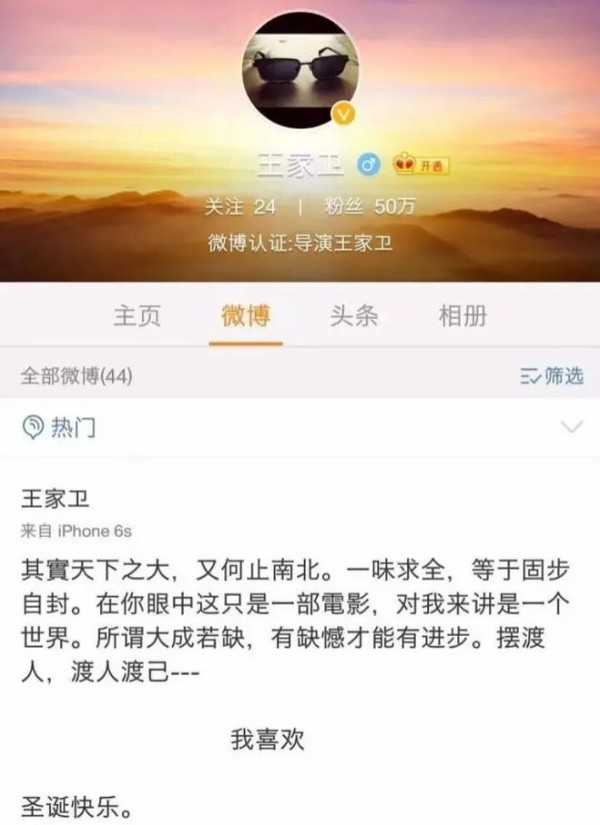Select the 微博 tab

click(x=245, y=316)
